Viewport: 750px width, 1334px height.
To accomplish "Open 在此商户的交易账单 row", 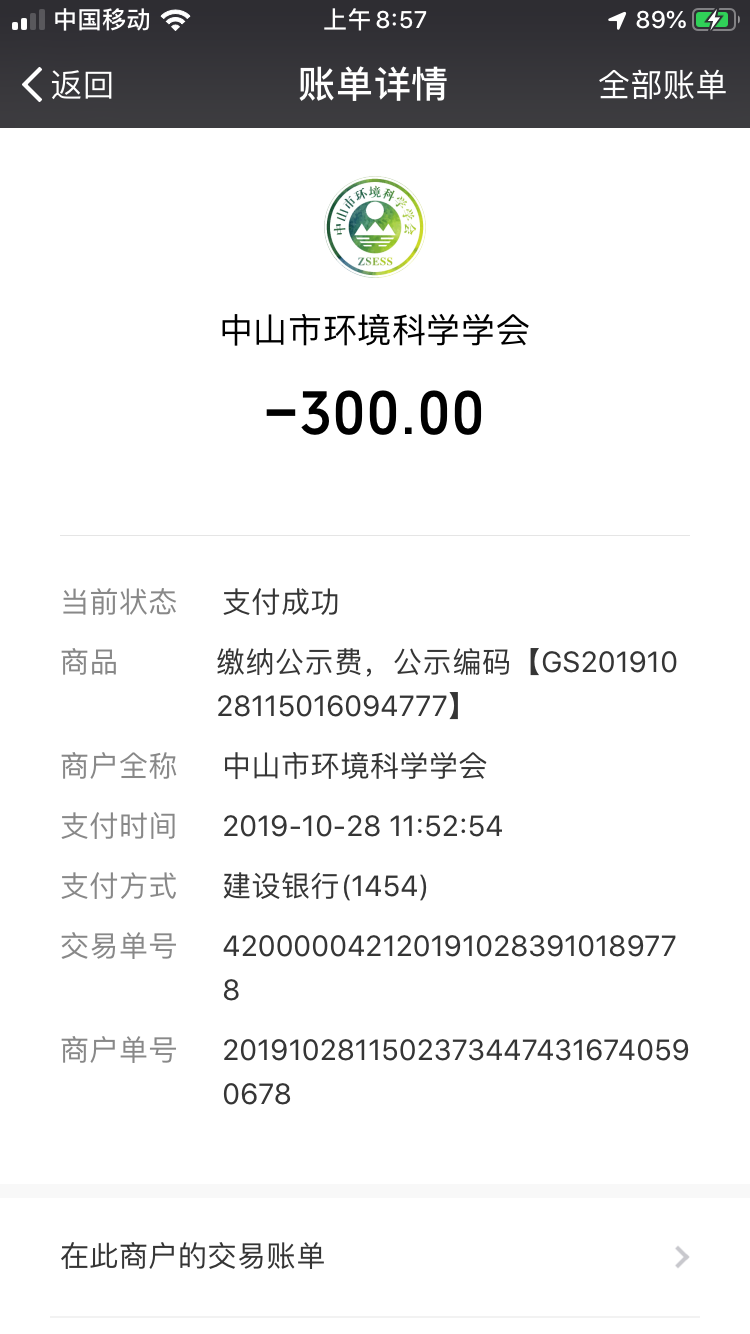I will 375,1256.
